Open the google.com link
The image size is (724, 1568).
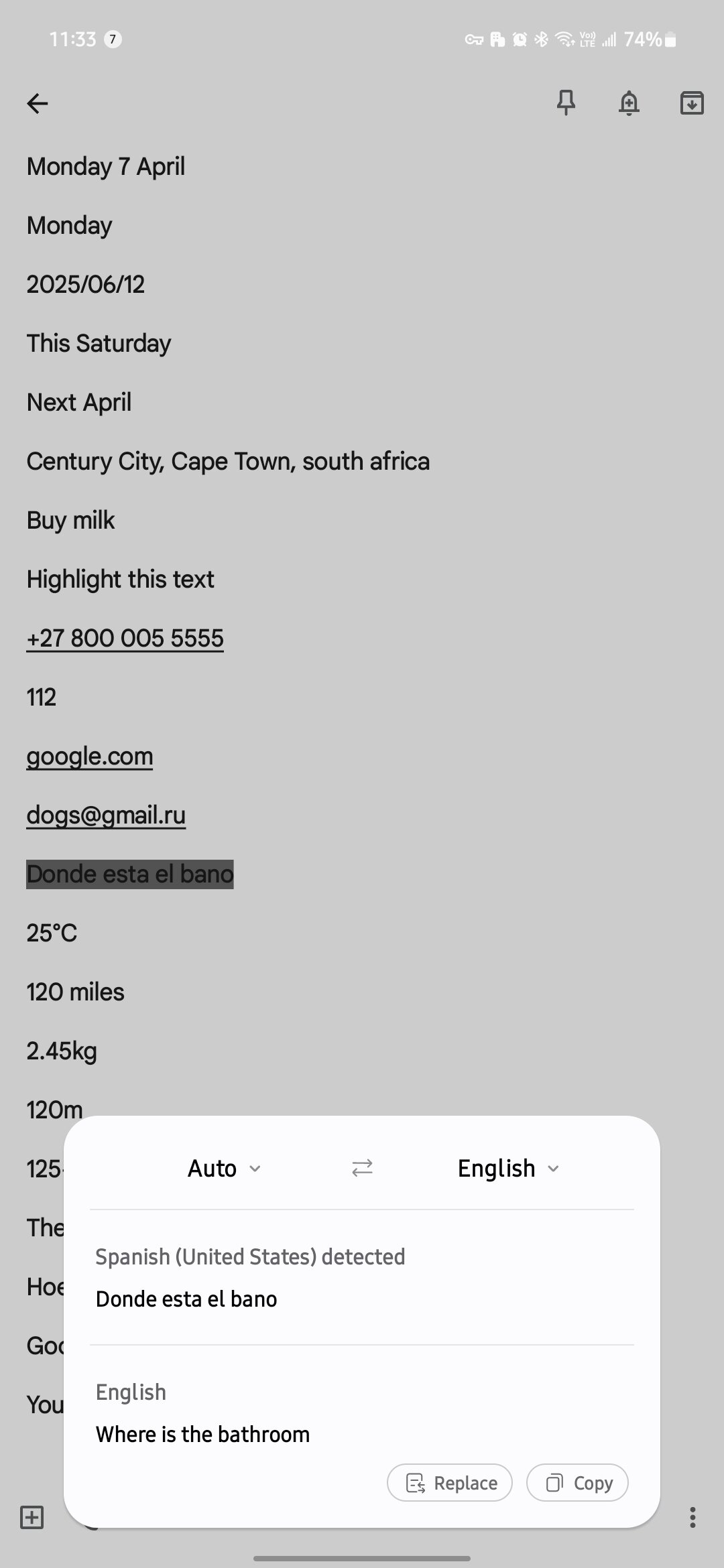click(89, 756)
